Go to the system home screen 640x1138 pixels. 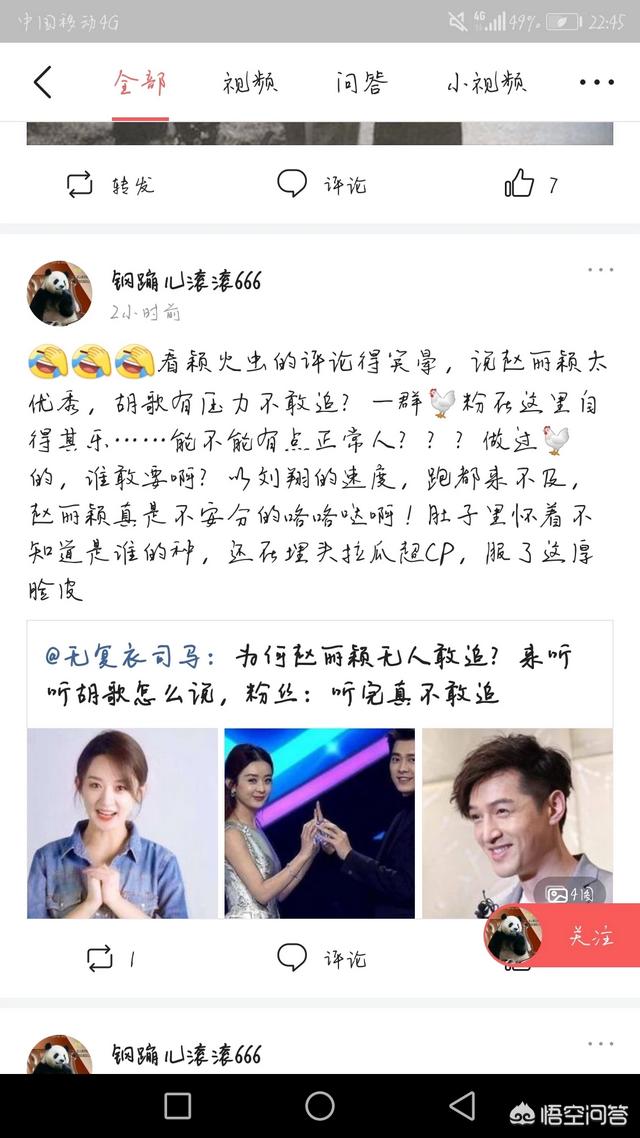320,1105
